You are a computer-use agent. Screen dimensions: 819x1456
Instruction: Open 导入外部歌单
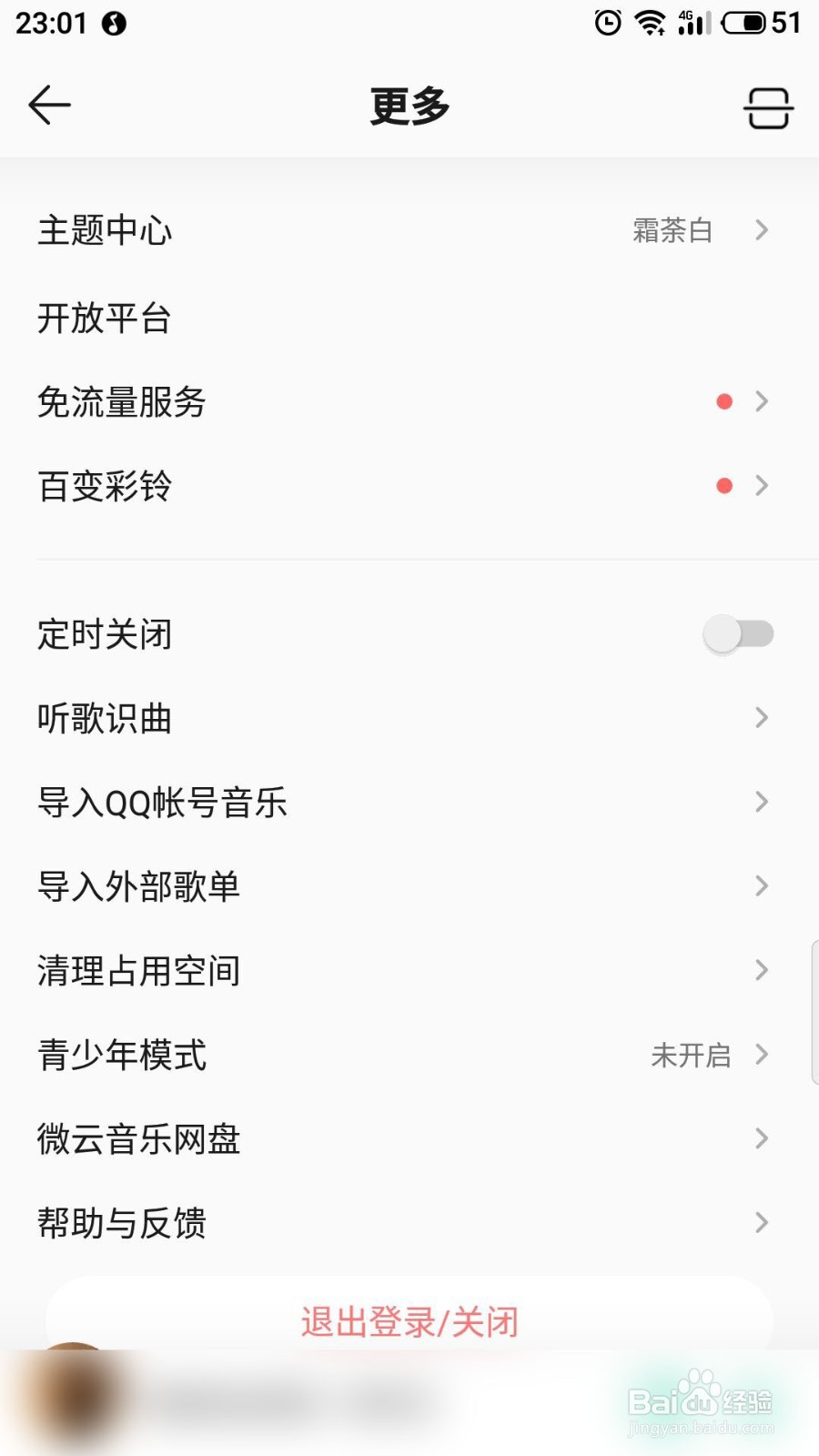click(409, 885)
